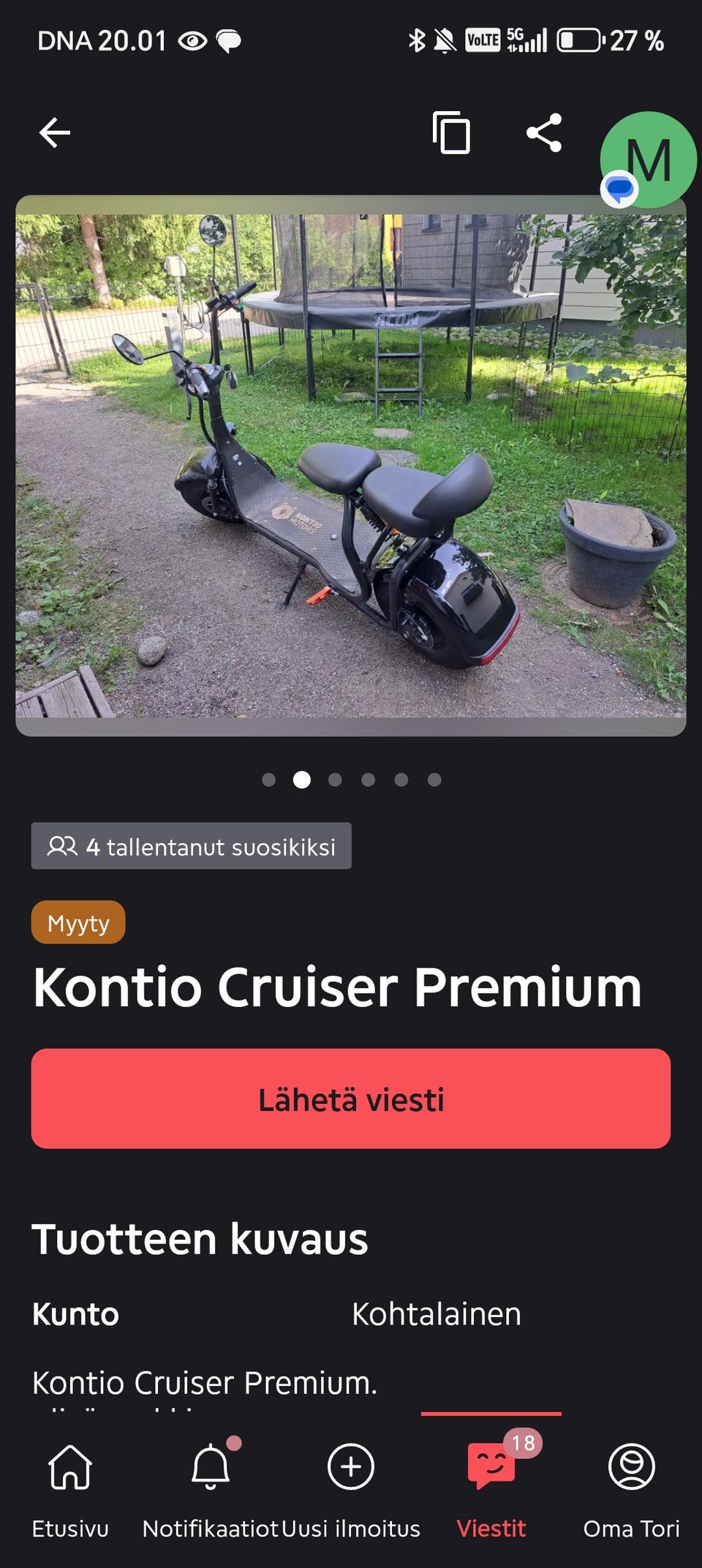The image size is (702, 1568).
Task: Select the fourth photo indicator dot
Action: tap(369, 780)
